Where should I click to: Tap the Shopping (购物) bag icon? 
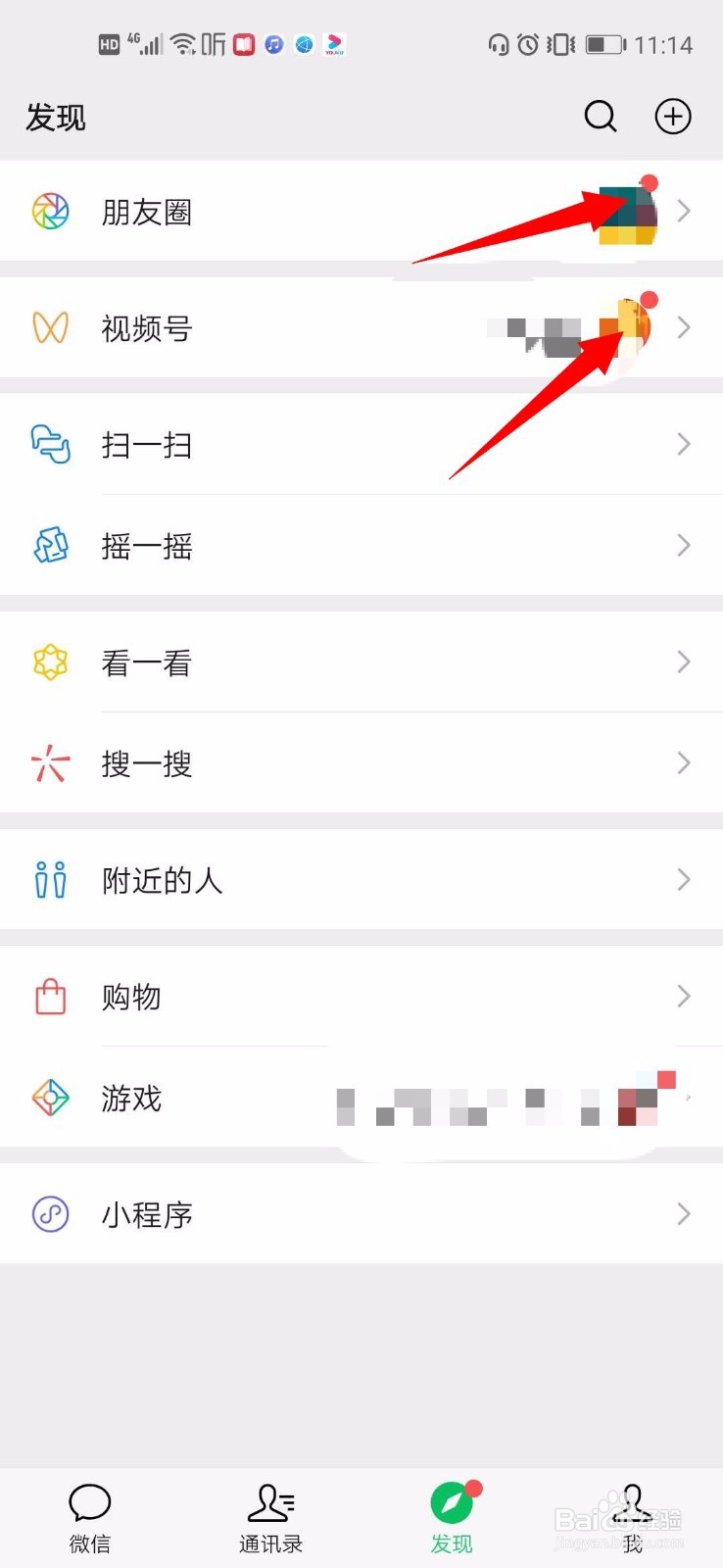pyautogui.click(x=49, y=997)
